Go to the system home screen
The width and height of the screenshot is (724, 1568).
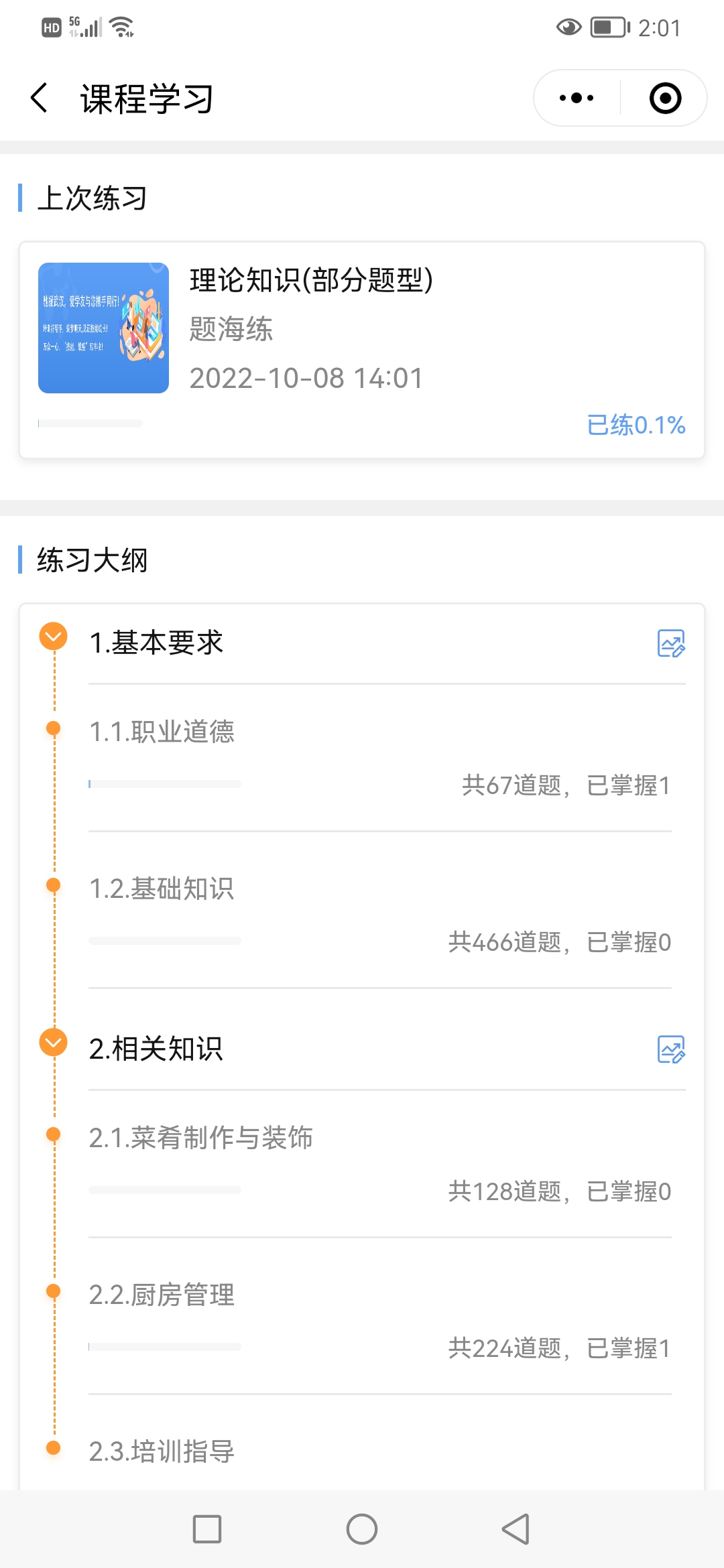click(x=362, y=1529)
